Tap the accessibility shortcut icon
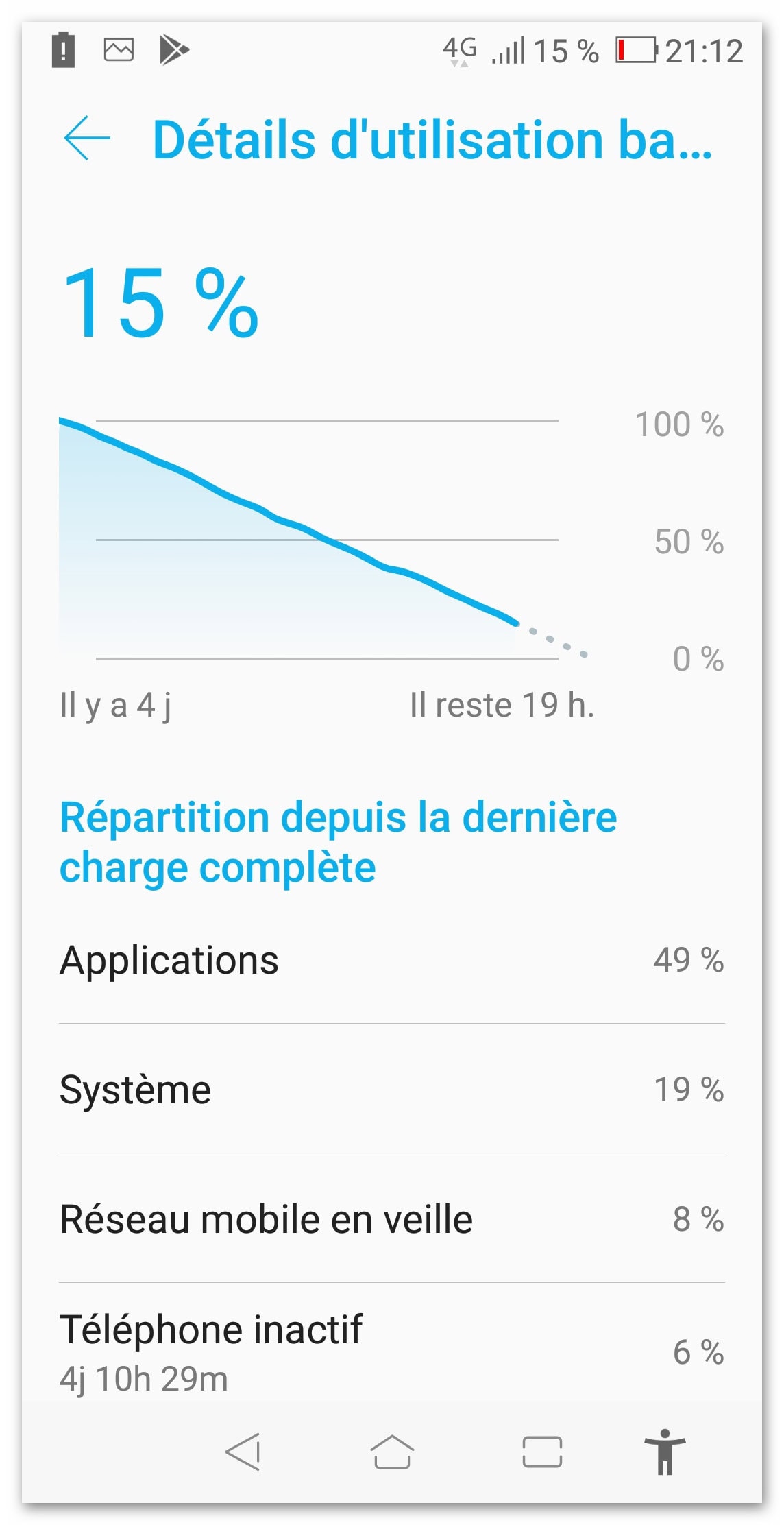 coord(665,1452)
